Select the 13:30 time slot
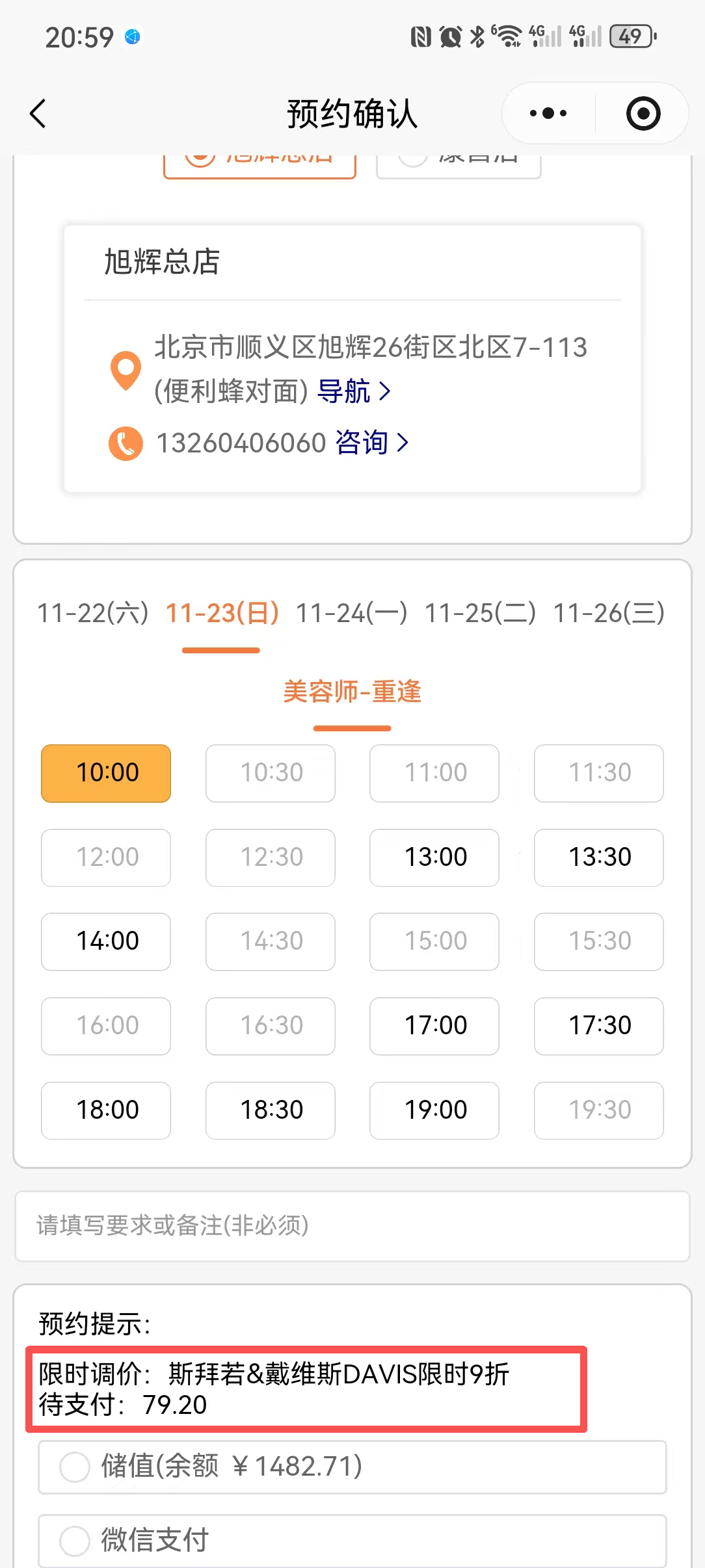Viewport: 705px width, 1568px height. (599, 857)
